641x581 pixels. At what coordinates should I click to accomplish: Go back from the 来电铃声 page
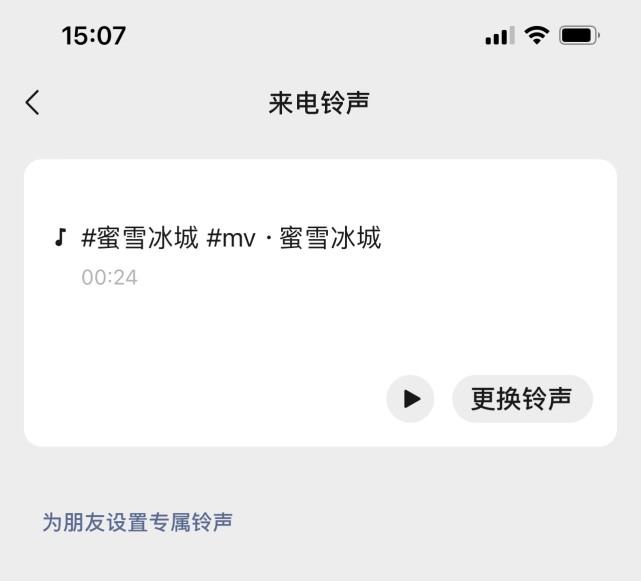click(33, 102)
